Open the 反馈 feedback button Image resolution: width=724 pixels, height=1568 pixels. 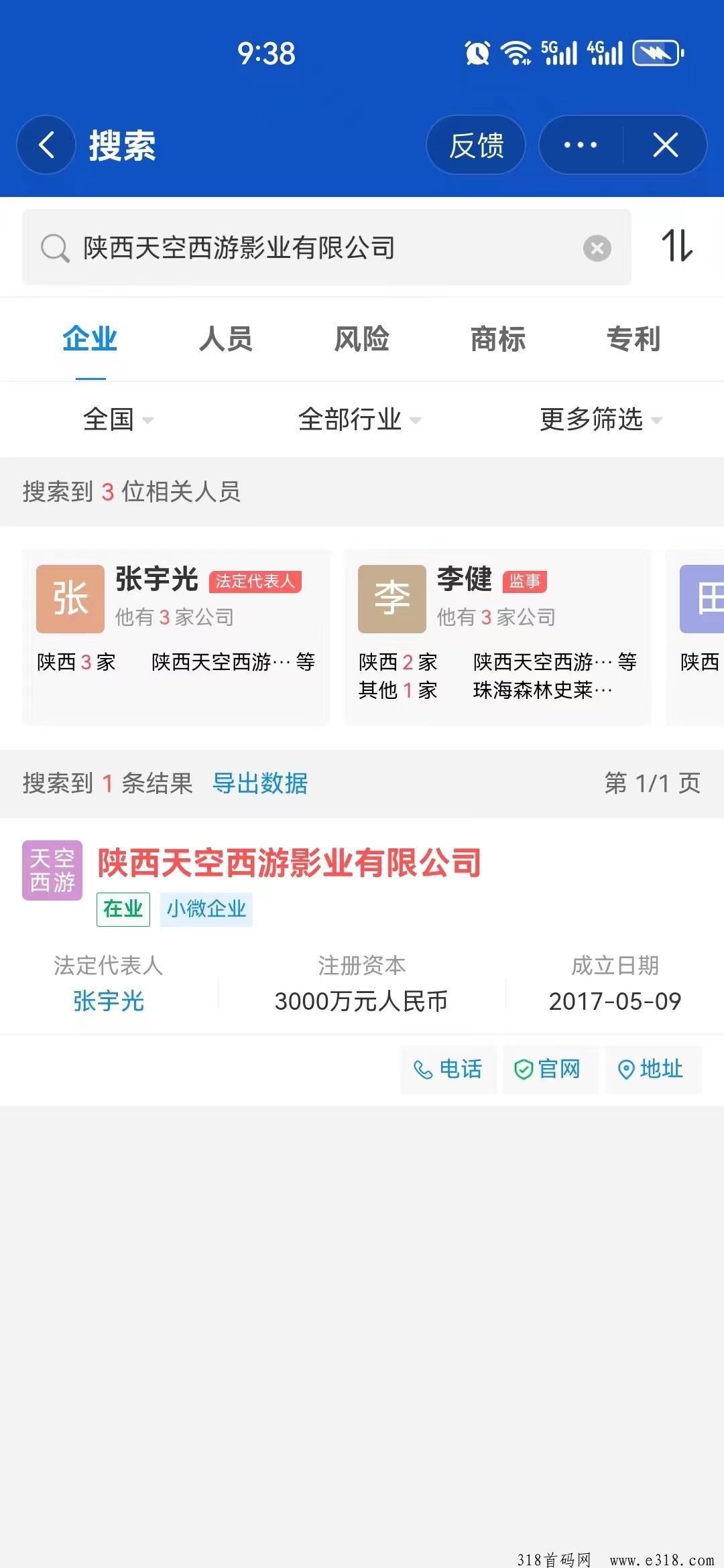(476, 145)
